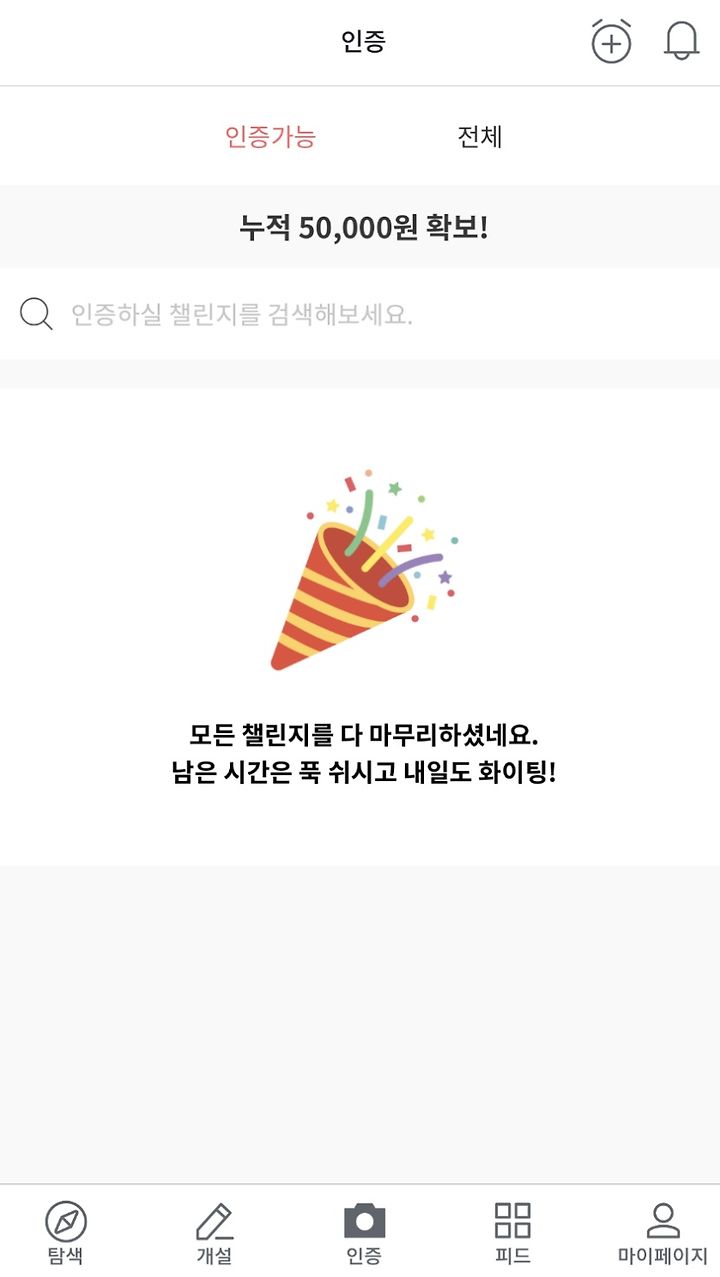Open the add alarm icon
Image resolution: width=720 pixels, height=1277 pixels.
[611, 41]
